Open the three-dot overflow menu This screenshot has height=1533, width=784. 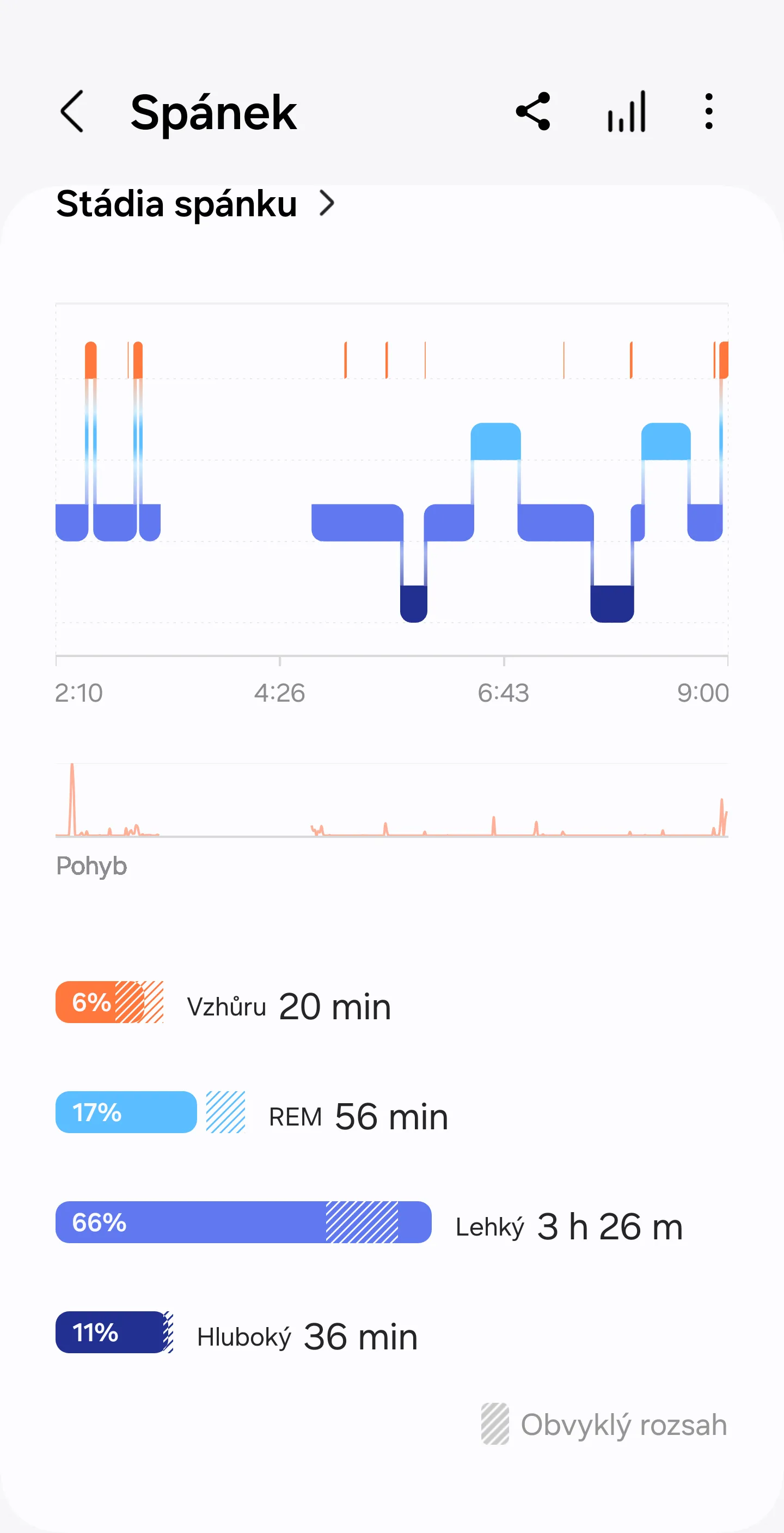point(708,111)
